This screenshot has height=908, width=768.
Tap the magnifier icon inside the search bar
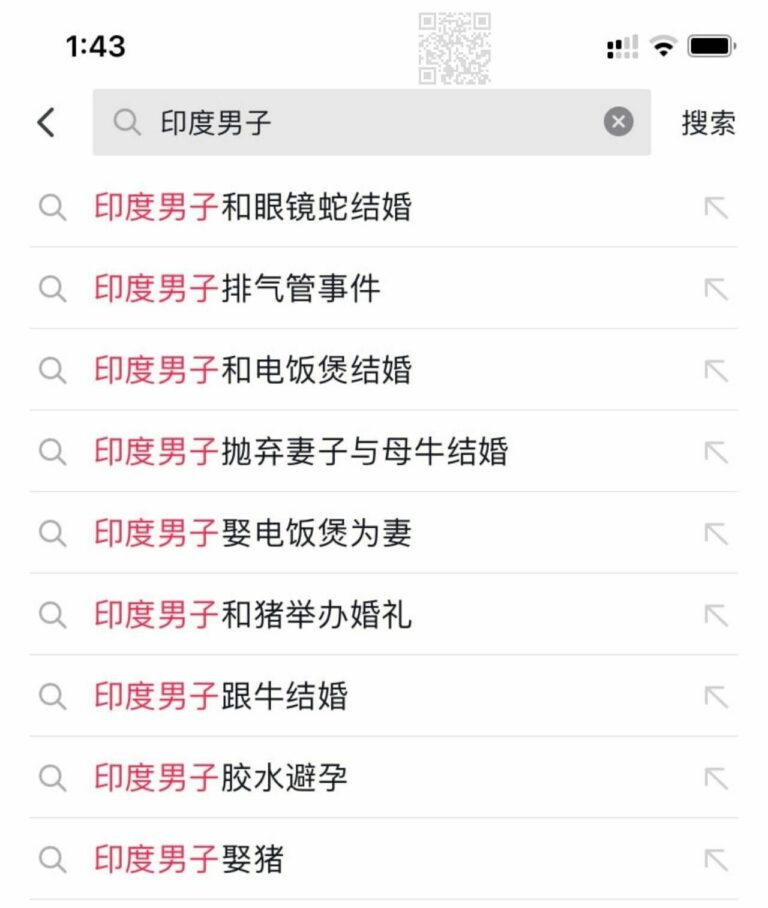click(124, 122)
